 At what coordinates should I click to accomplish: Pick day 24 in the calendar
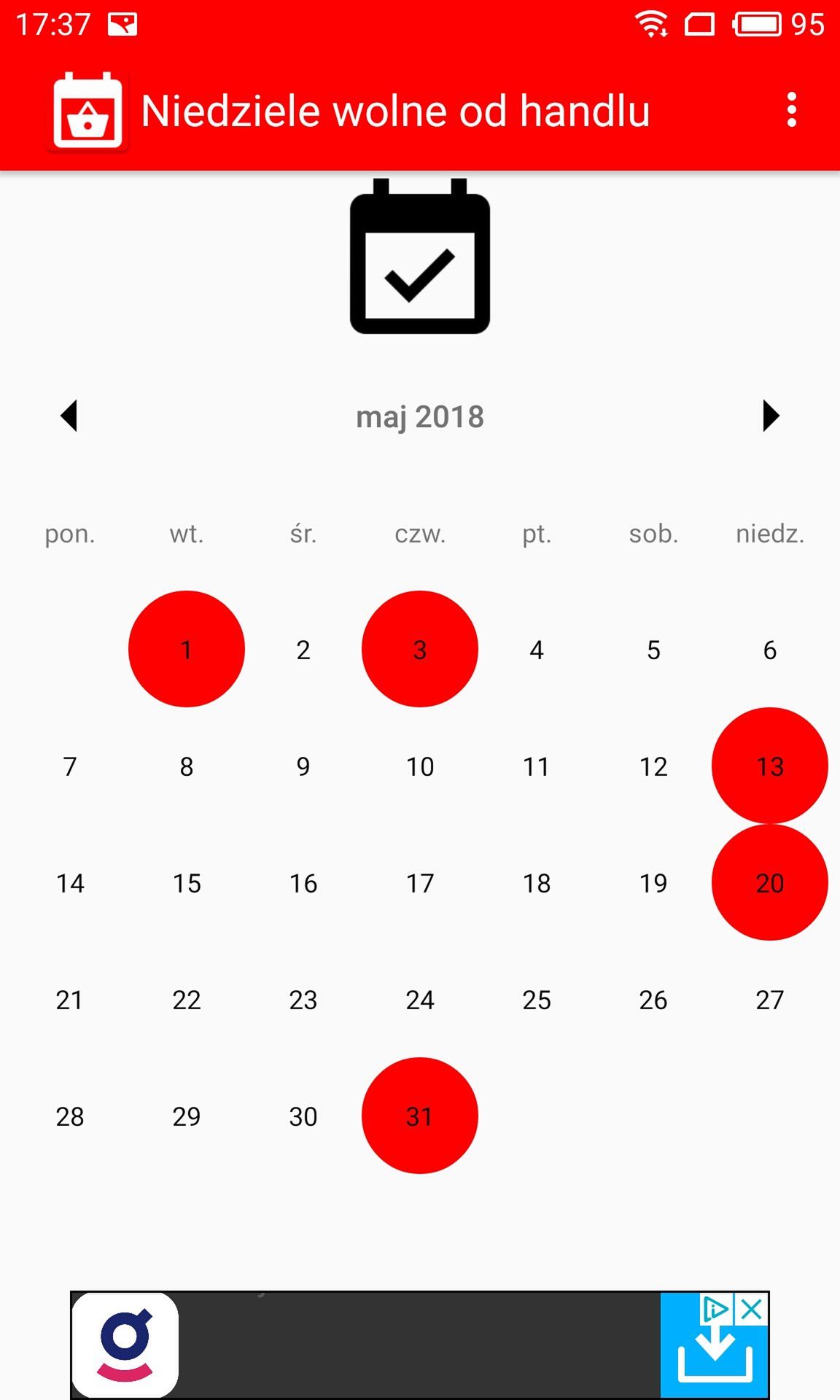coord(420,999)
